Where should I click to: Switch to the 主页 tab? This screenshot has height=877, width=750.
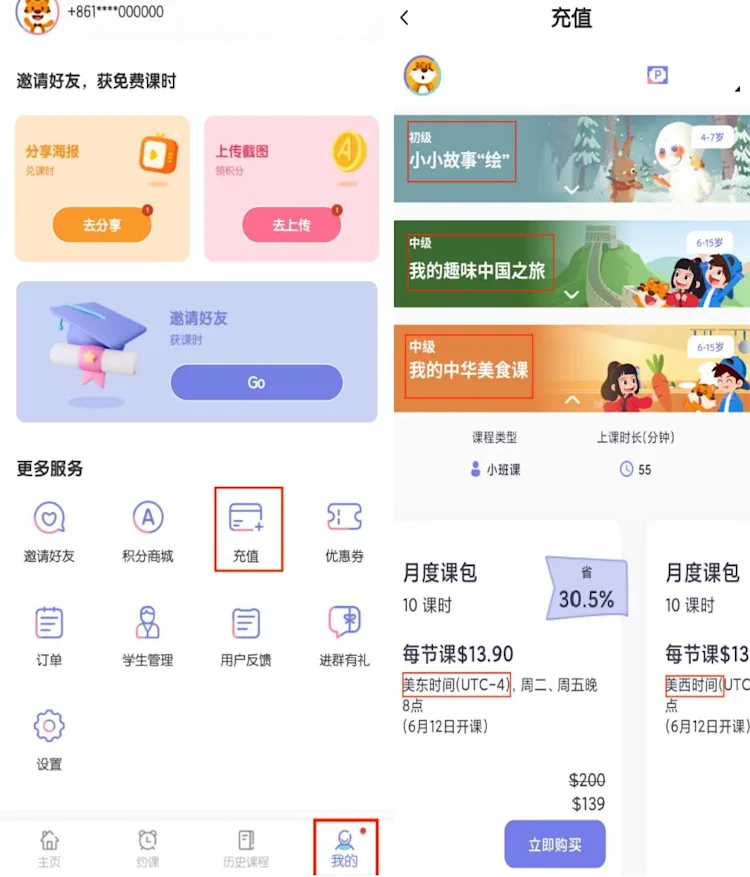[49, 848]
